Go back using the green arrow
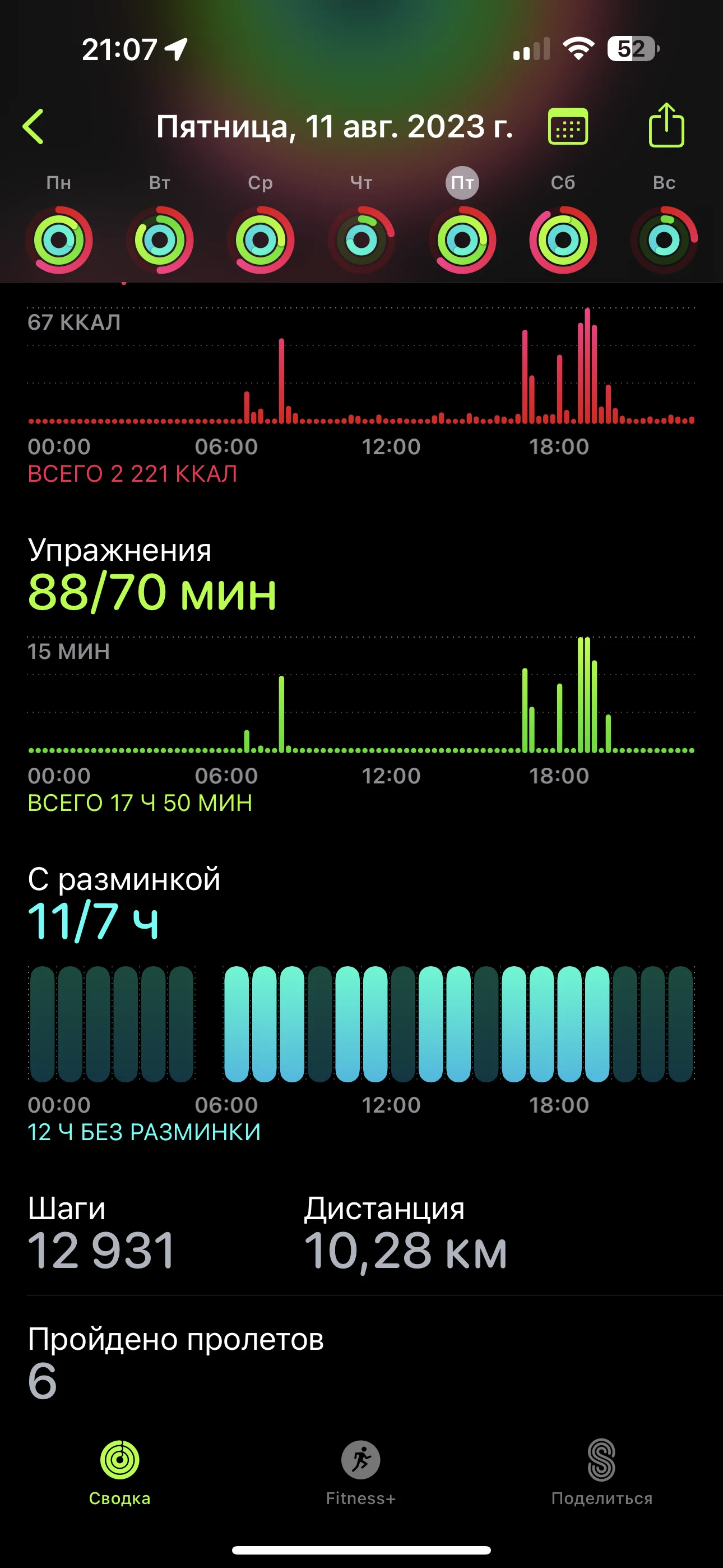Image resolution: width=723 pixels, height=1568 pixels. tap(34, 127)
